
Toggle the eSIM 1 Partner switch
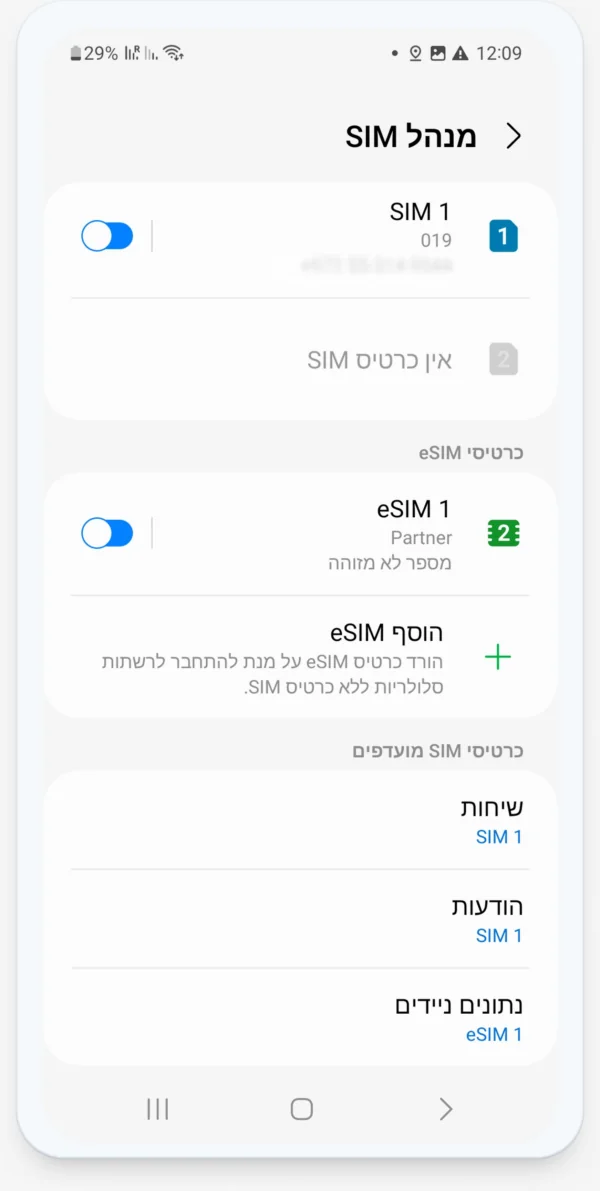(107, 534)
